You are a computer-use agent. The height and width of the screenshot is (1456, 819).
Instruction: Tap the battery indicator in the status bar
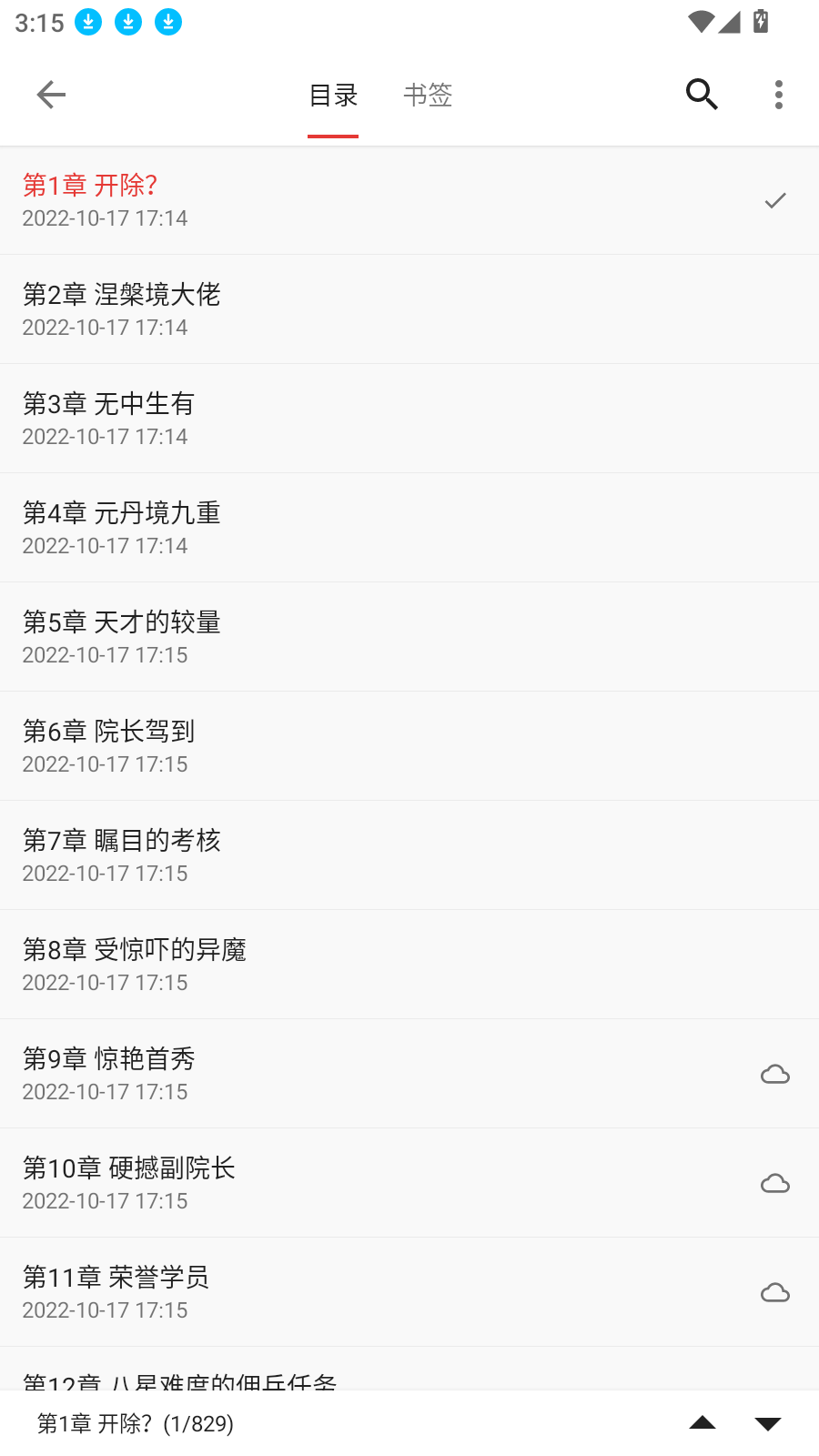tap(761, 22)
